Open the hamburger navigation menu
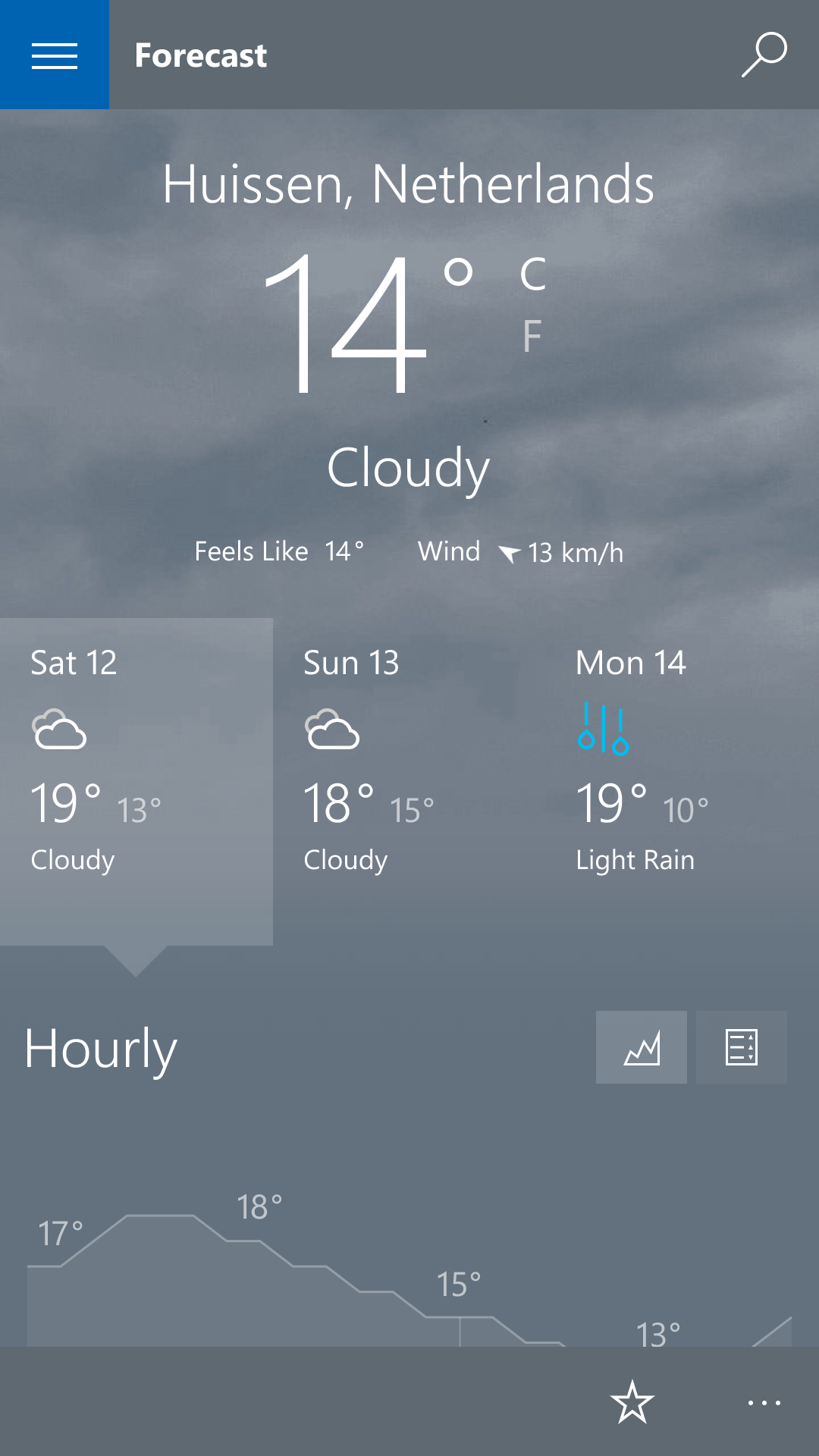This screenshot has height=1456, width=819. [55, 55]
